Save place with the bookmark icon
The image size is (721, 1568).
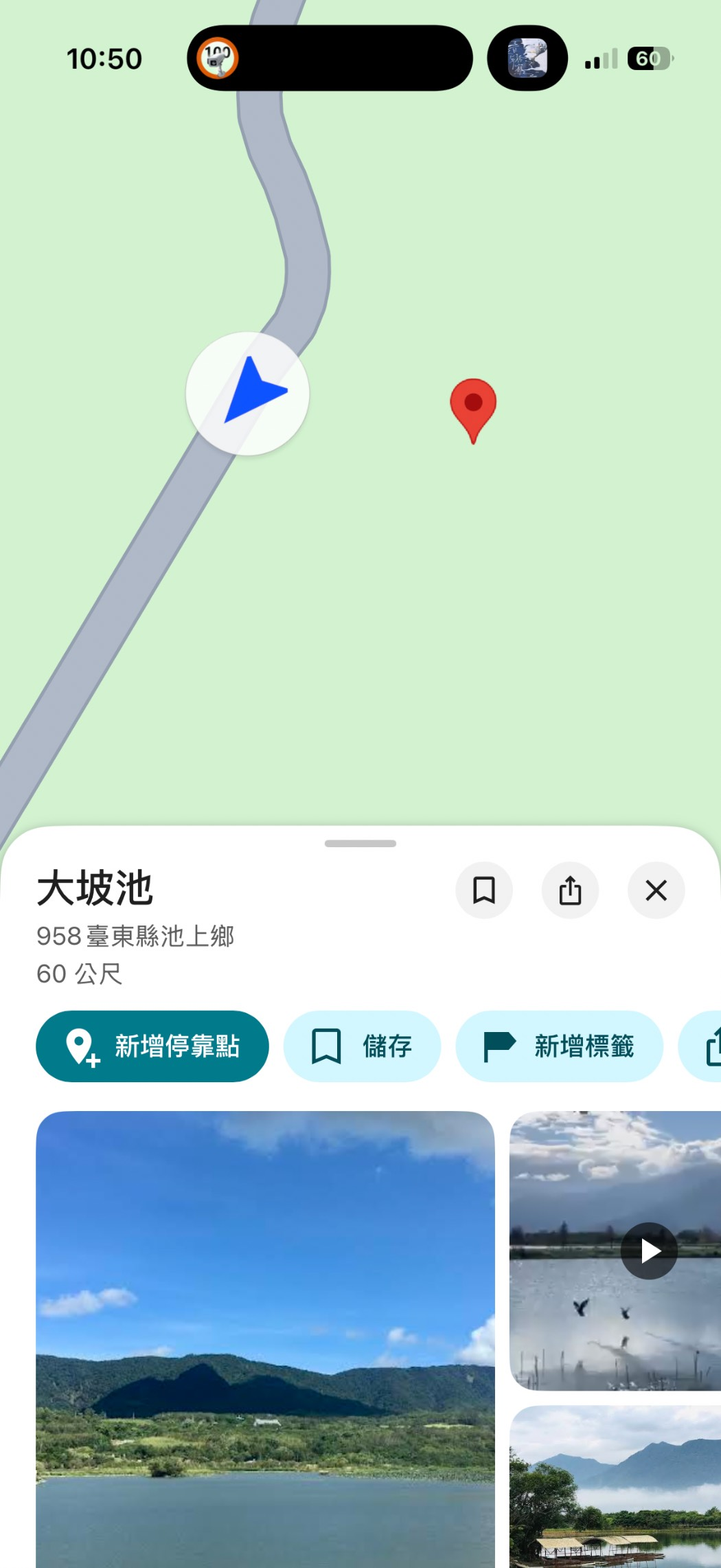tap(484, 891)
